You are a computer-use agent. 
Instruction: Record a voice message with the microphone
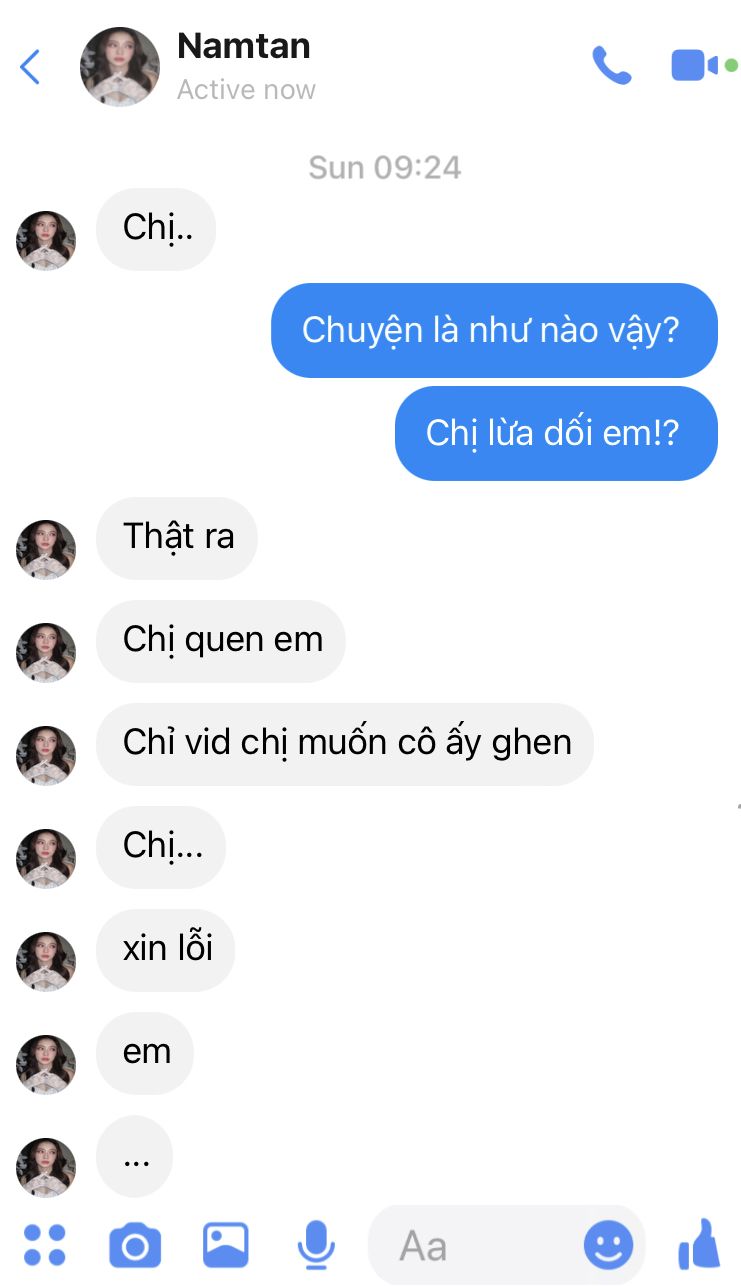[x=316, y=1246]
